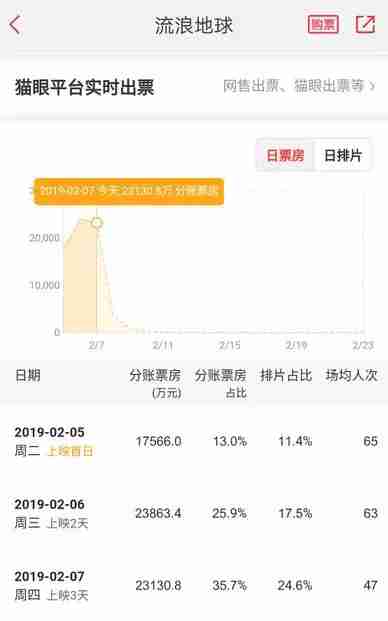The width and height of the screenshot is (388, 621).
Task: Select the 日票房 tab
Action: [x=285, y=155]
